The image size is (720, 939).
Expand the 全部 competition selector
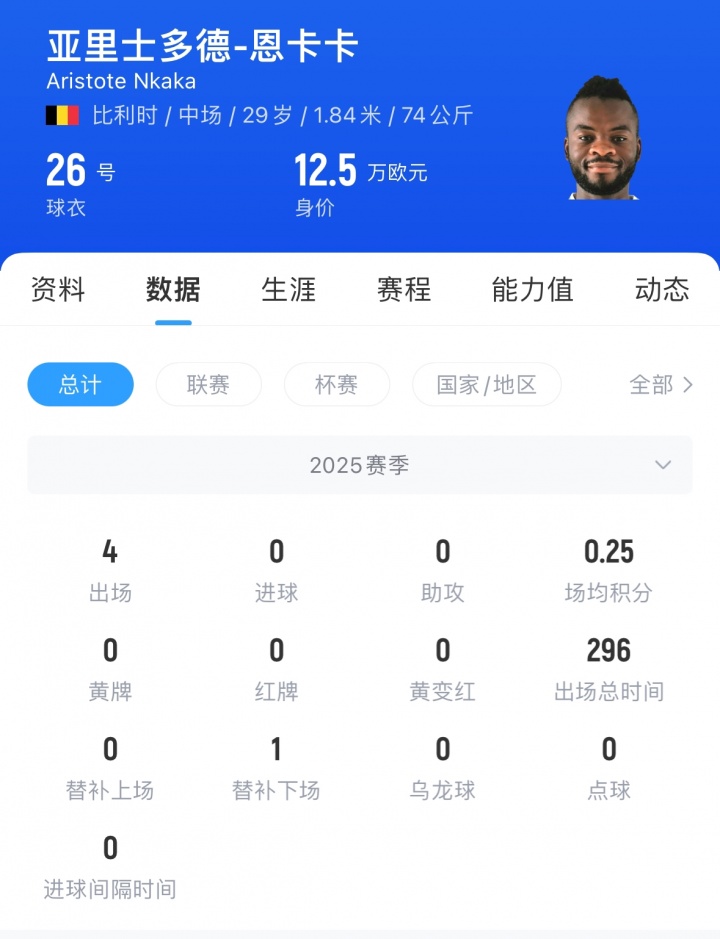pos(660,385)
